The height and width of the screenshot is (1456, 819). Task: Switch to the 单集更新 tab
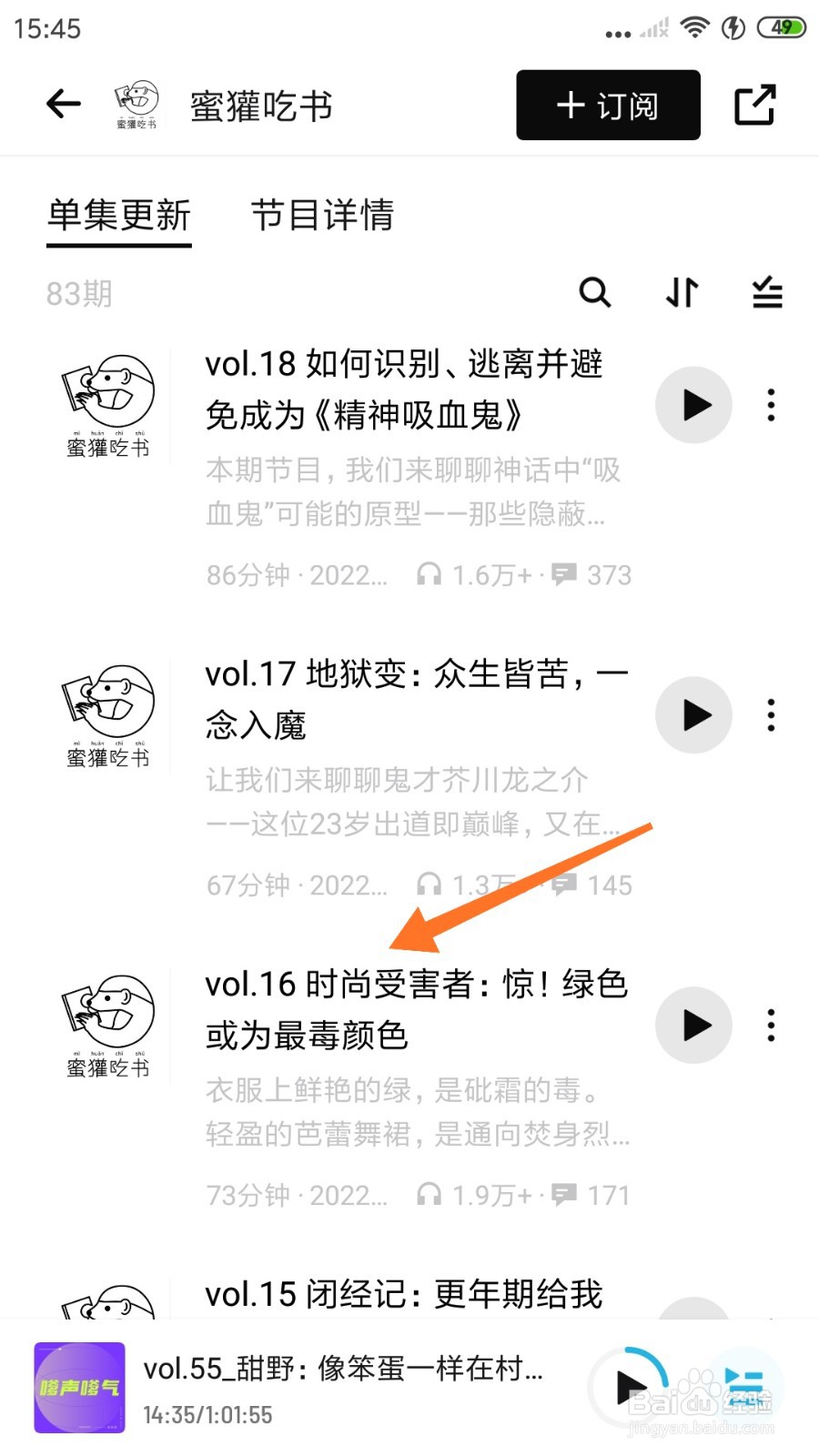(118, 217)
